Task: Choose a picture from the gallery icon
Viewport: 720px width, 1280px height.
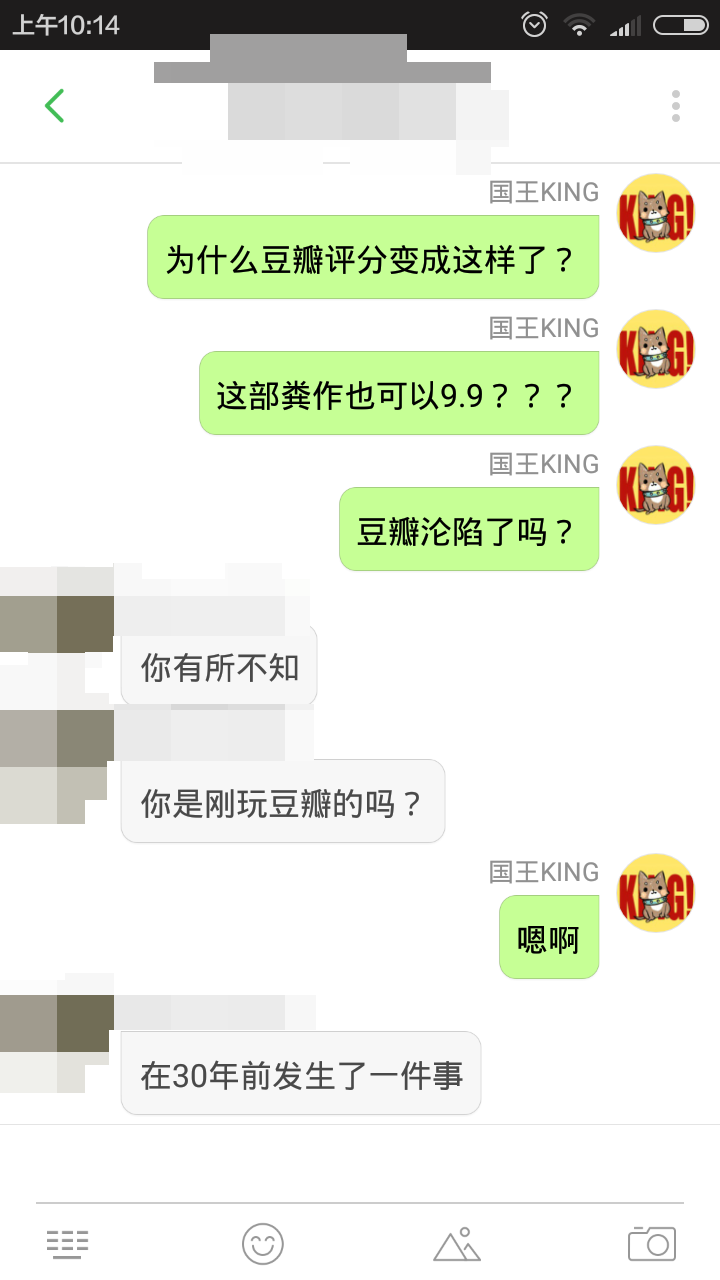Action: coord(457,1245)
